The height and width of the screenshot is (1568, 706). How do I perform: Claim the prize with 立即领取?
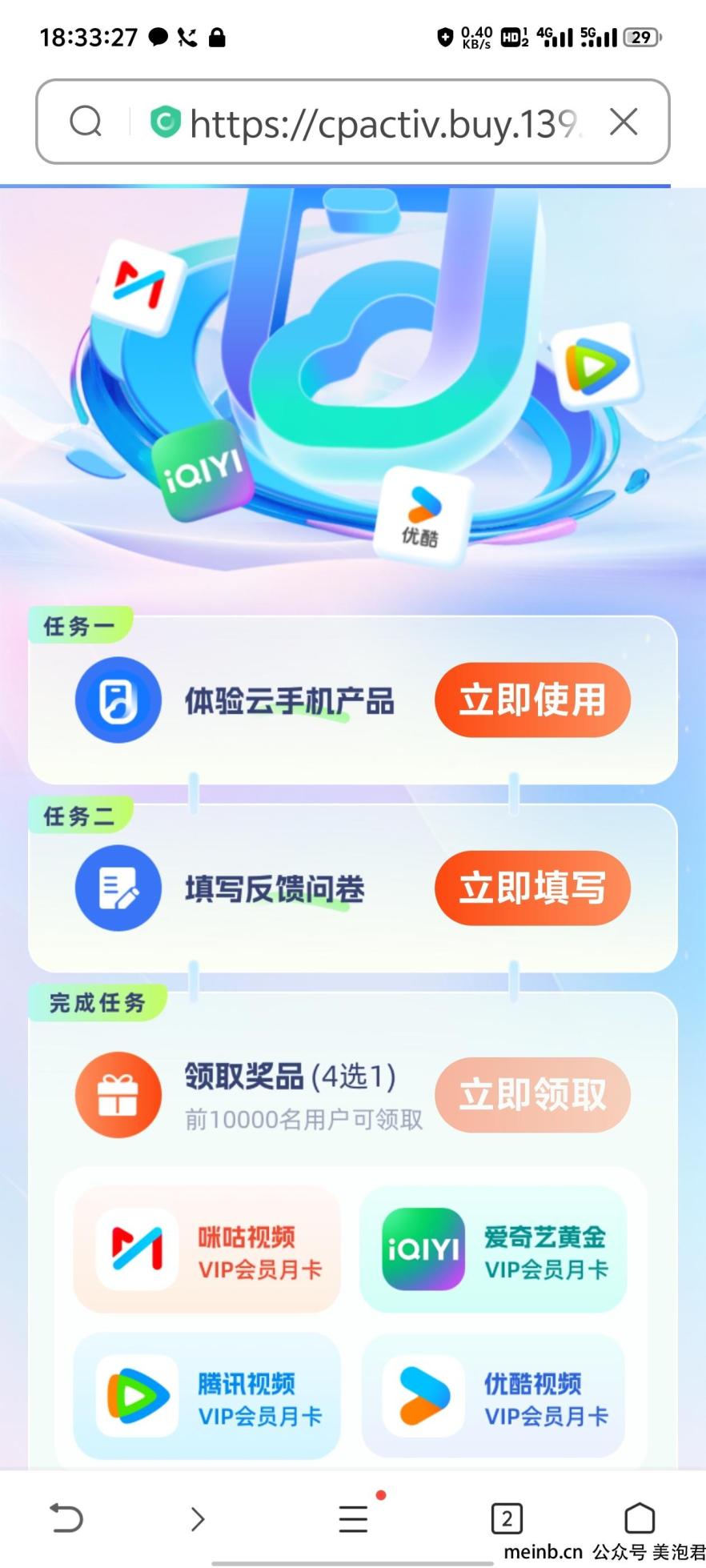[x=532, y=1094]
